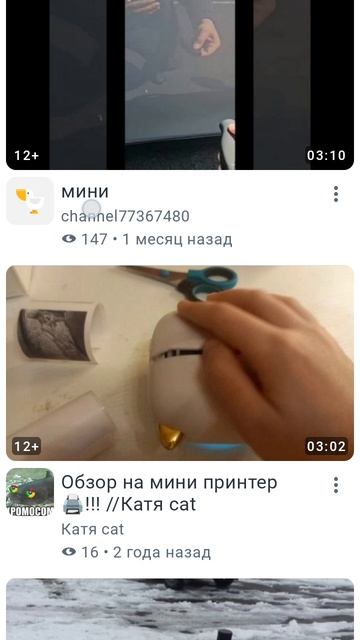Open the Катя cat channel avatar
The image size is (360, 640).
(30, 492)
